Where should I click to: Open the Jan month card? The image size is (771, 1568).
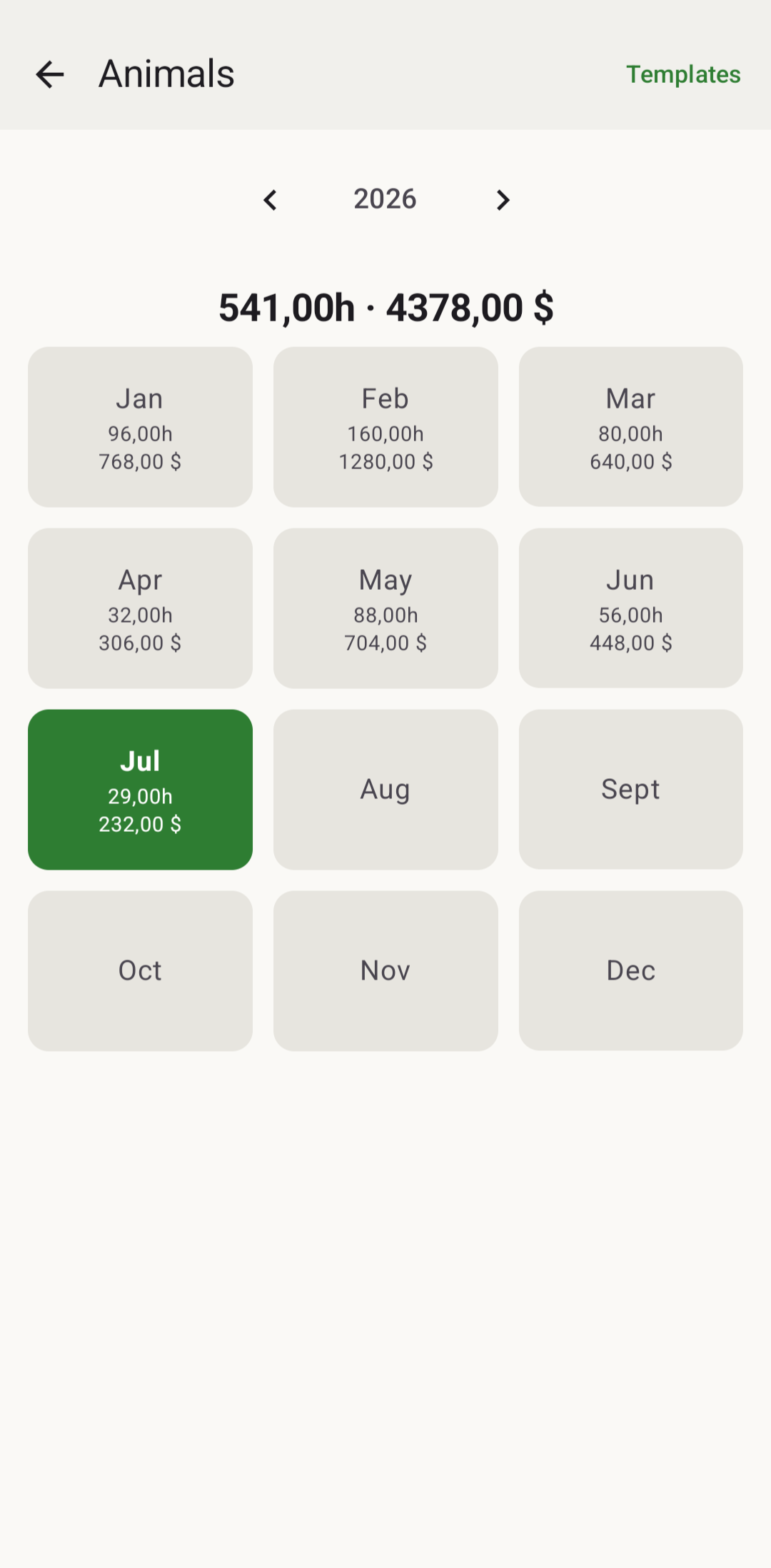[140, 427]
